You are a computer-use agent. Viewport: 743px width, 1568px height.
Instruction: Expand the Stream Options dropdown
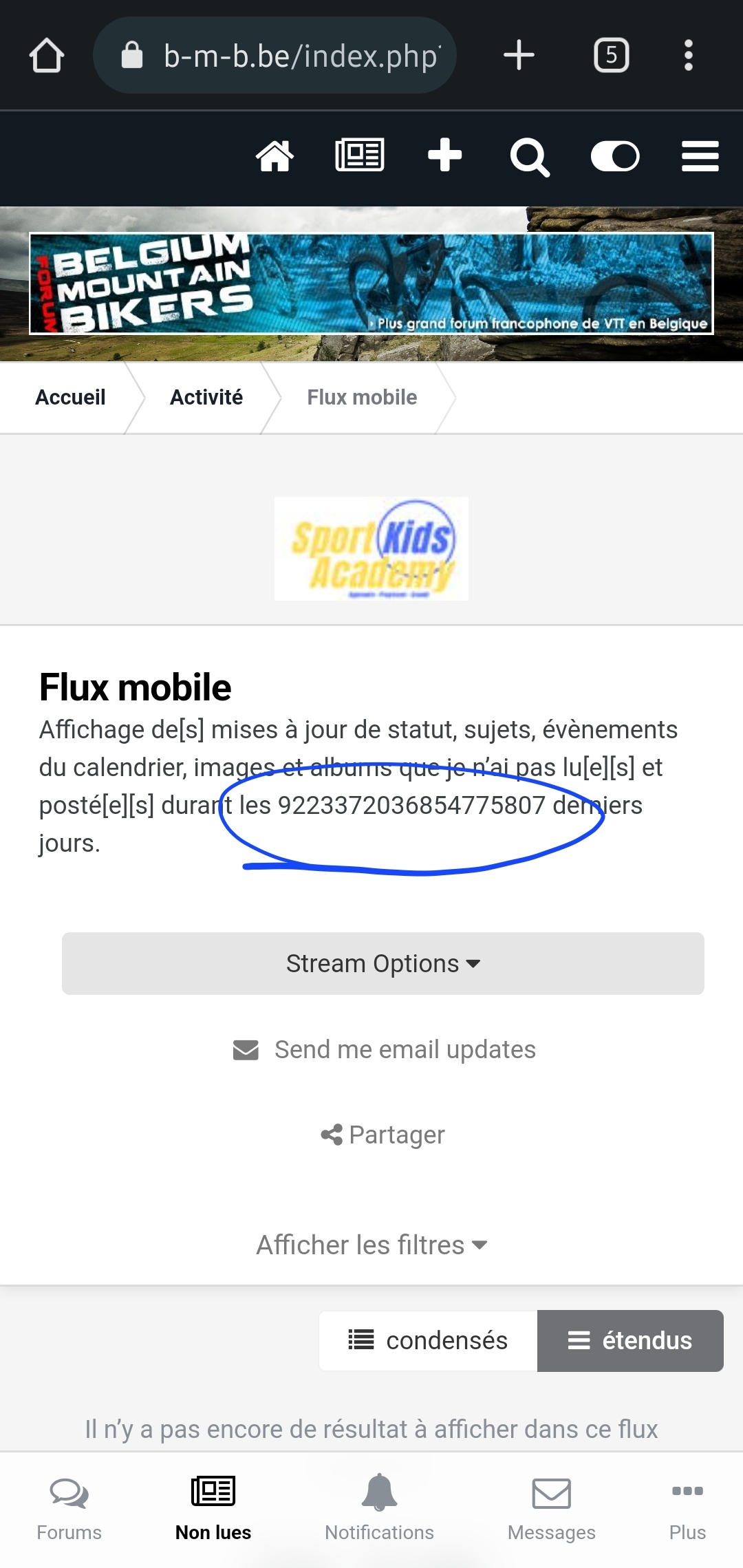383,963
